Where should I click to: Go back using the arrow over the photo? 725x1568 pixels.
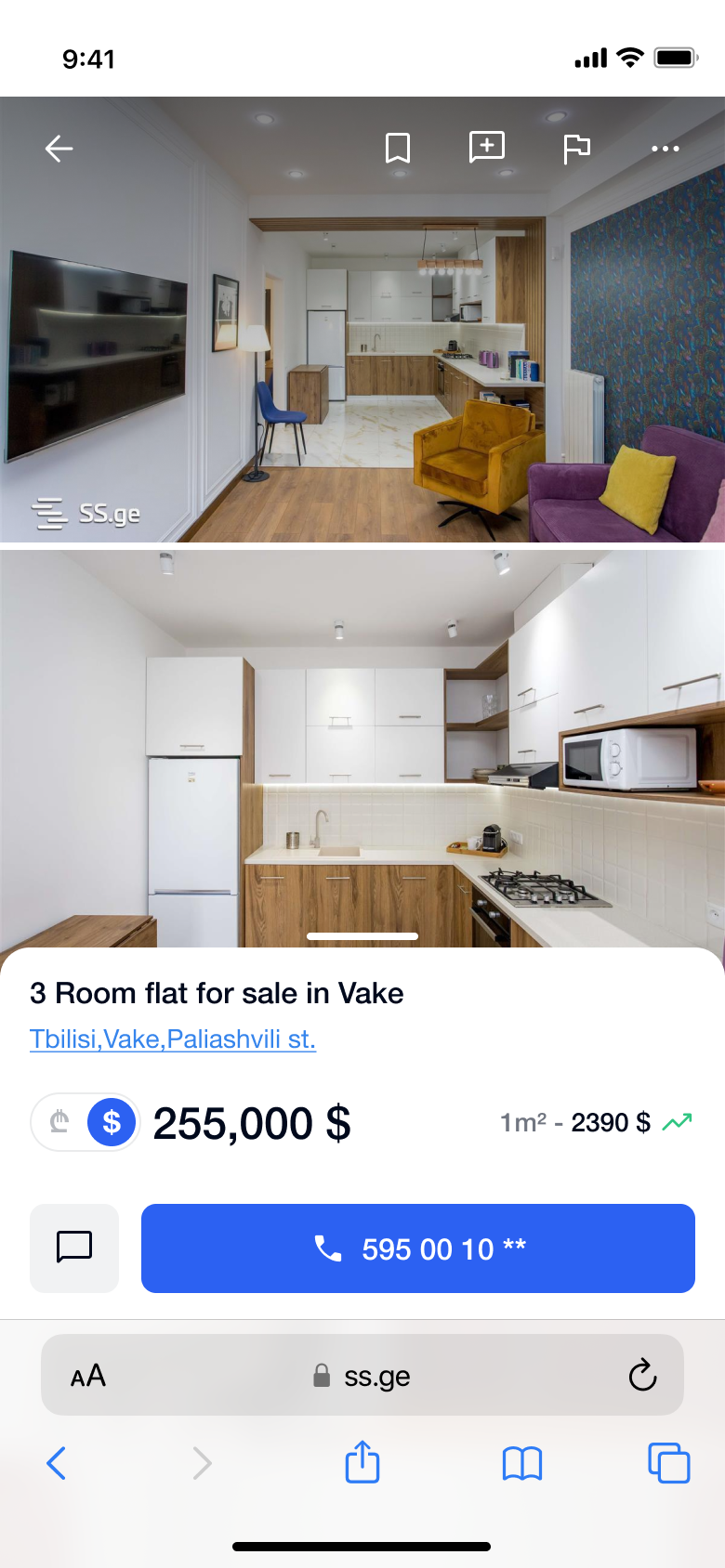click(x=59, y=149)
